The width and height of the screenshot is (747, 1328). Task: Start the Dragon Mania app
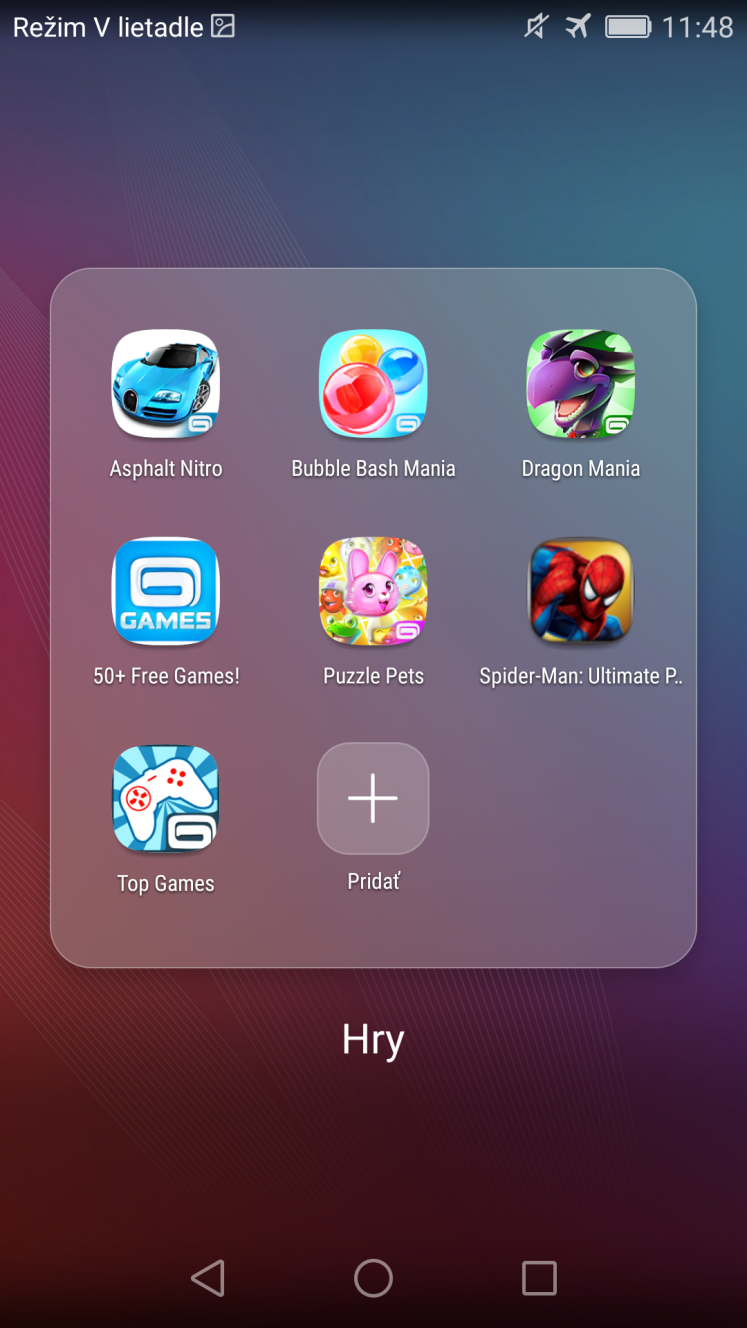[581, 384]
